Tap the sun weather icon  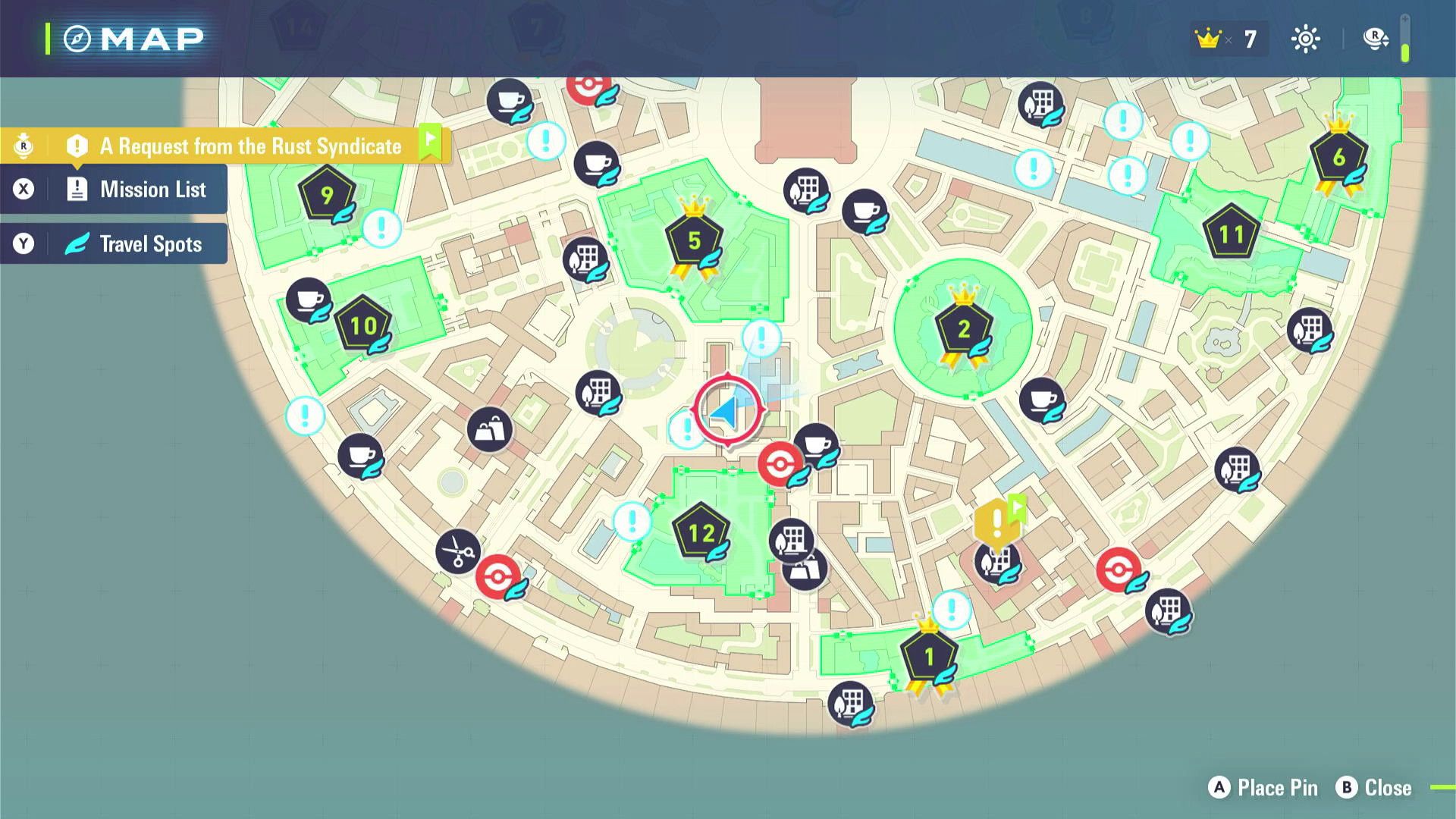(x=1305, y=39)
